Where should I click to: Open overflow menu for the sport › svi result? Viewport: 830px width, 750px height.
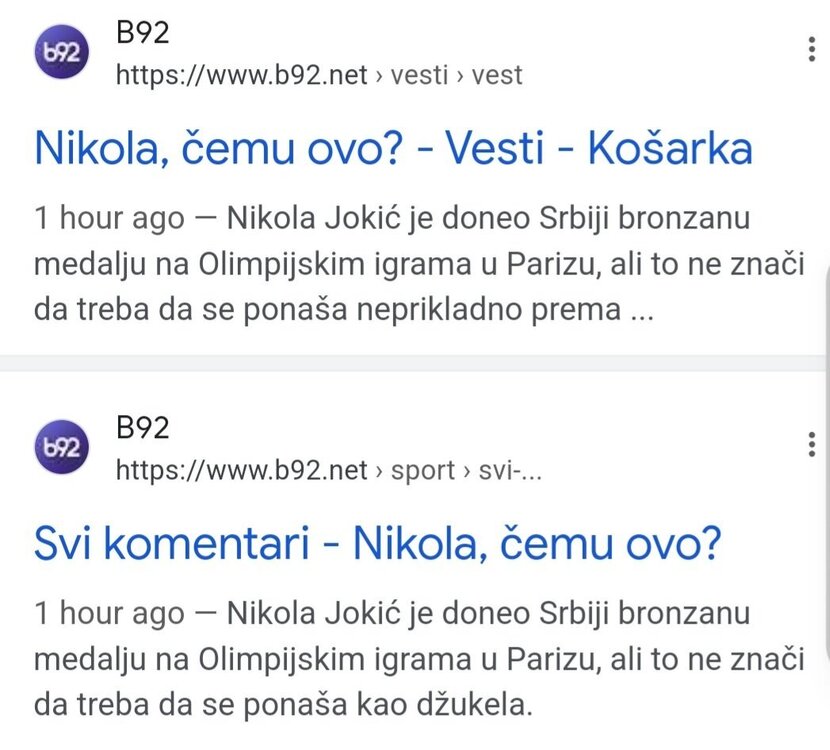tap(810, 445)
